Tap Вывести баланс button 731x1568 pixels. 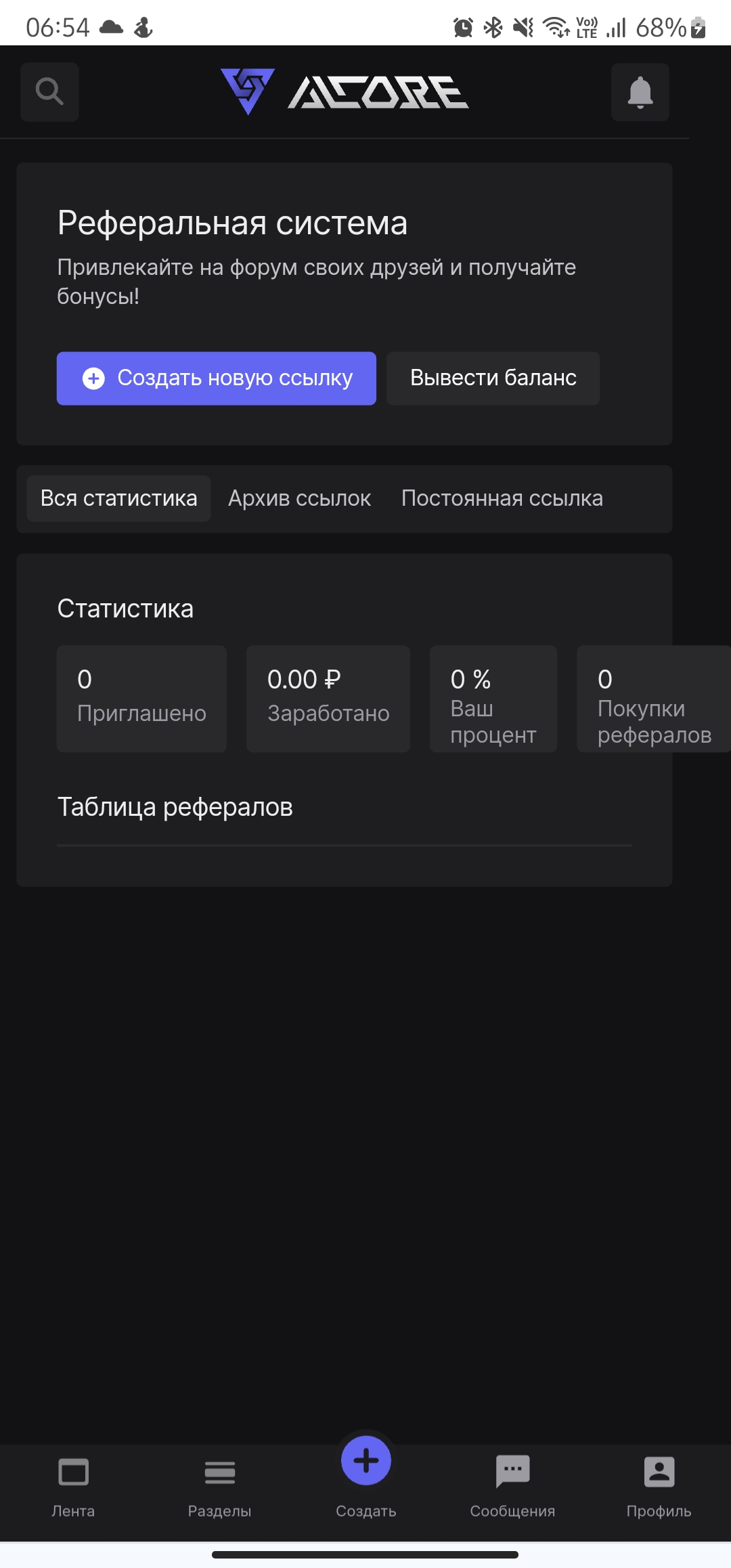pos(493,378)
